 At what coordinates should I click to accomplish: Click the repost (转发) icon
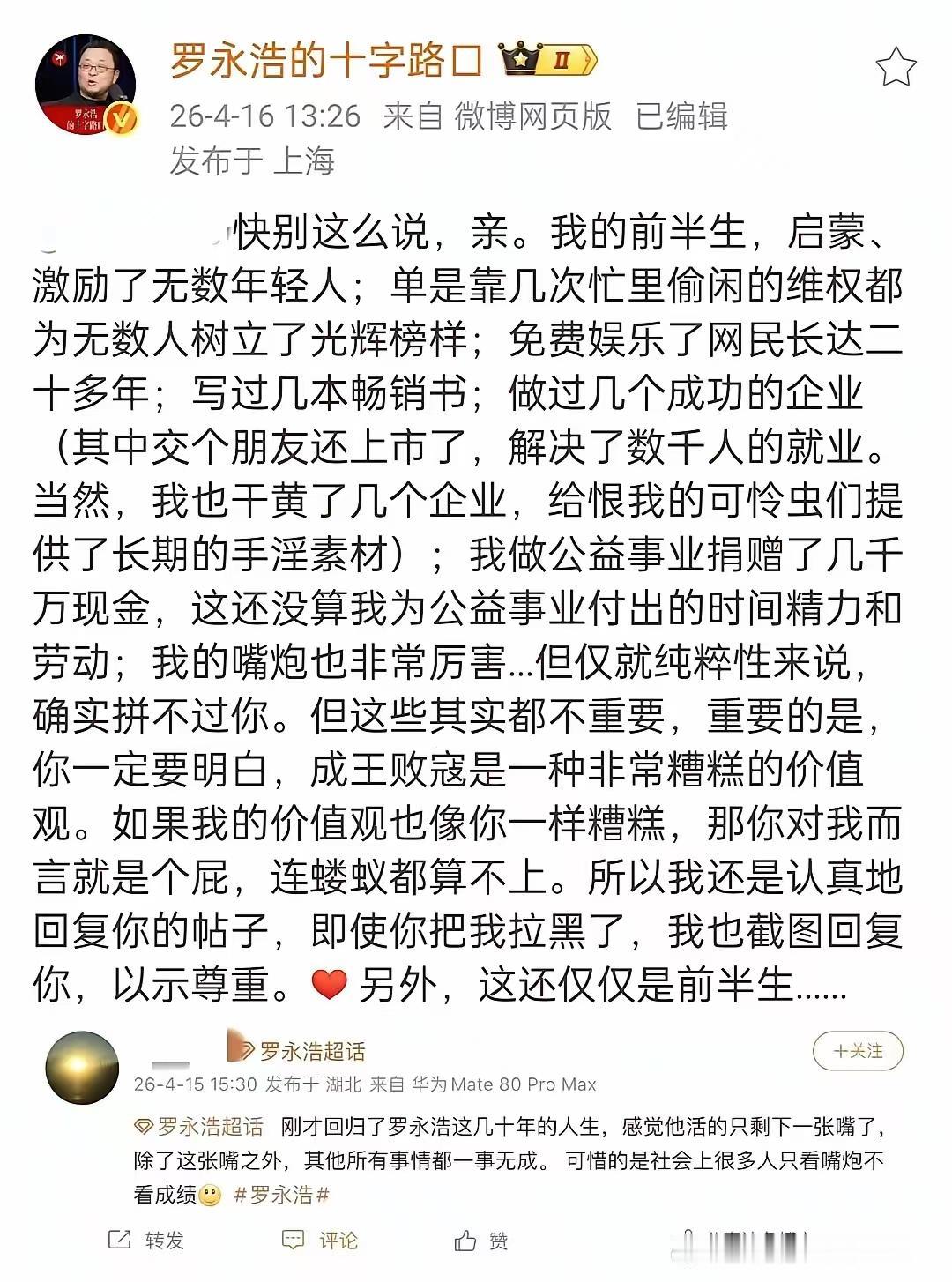coord(119,1238)
